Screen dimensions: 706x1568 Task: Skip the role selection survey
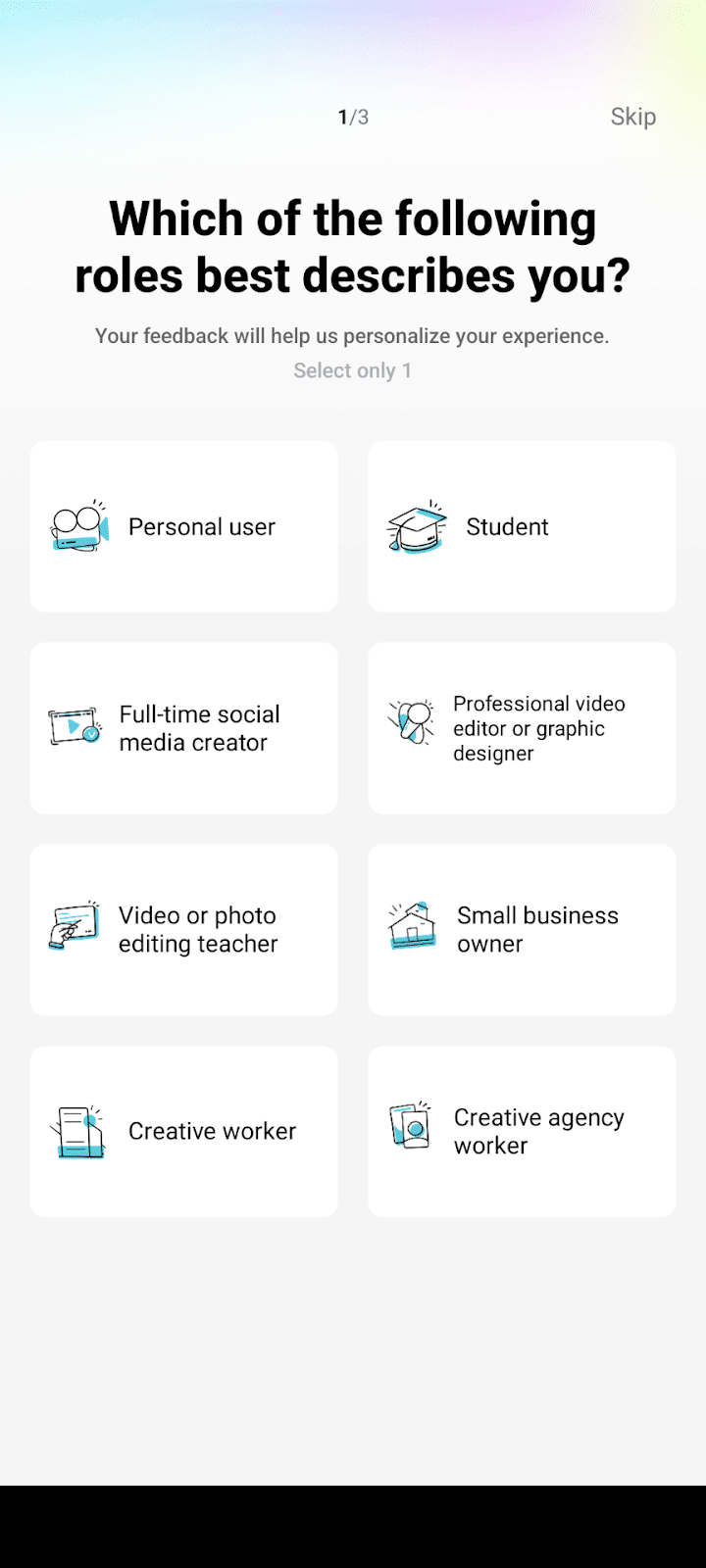point(632,117)
